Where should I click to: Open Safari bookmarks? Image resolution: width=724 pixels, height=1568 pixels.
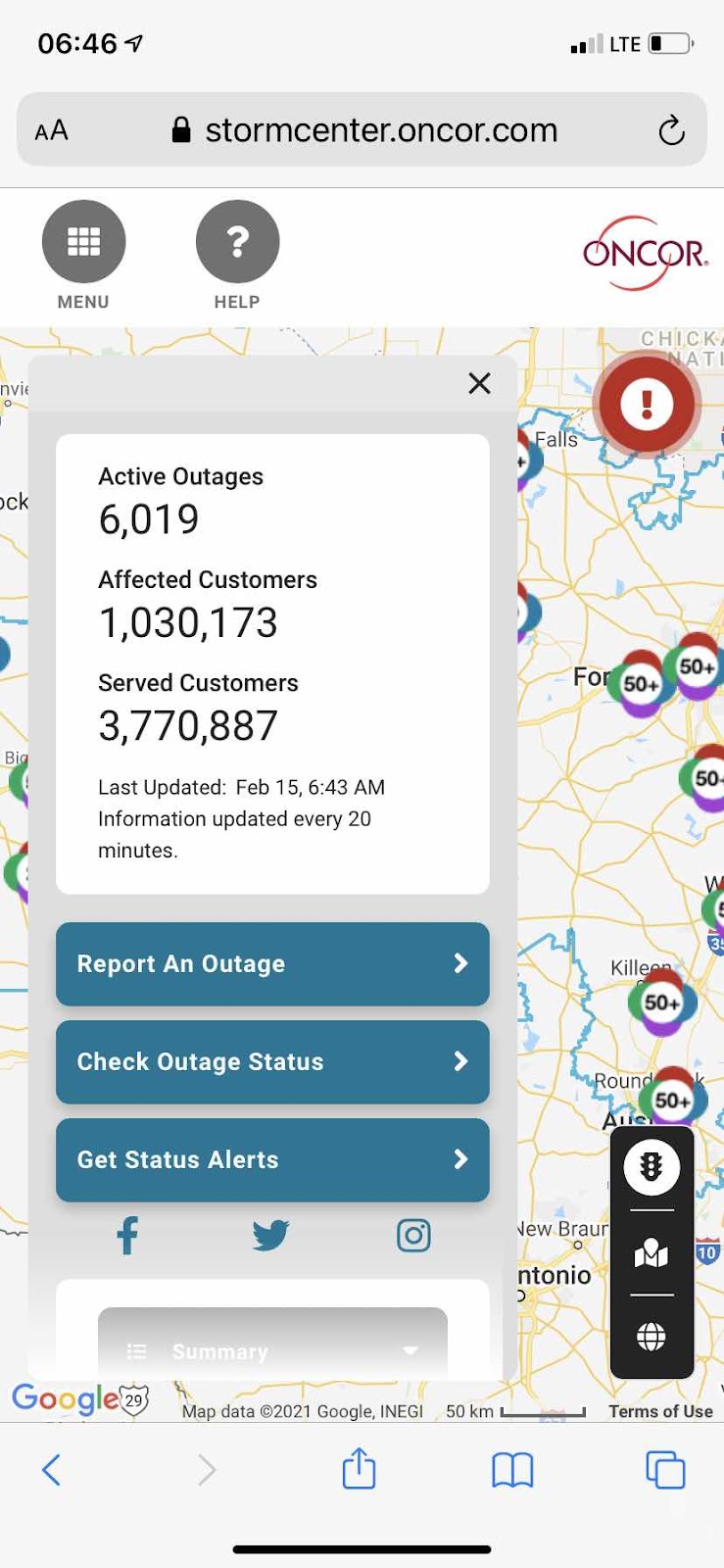click(x=512, y=1470)
